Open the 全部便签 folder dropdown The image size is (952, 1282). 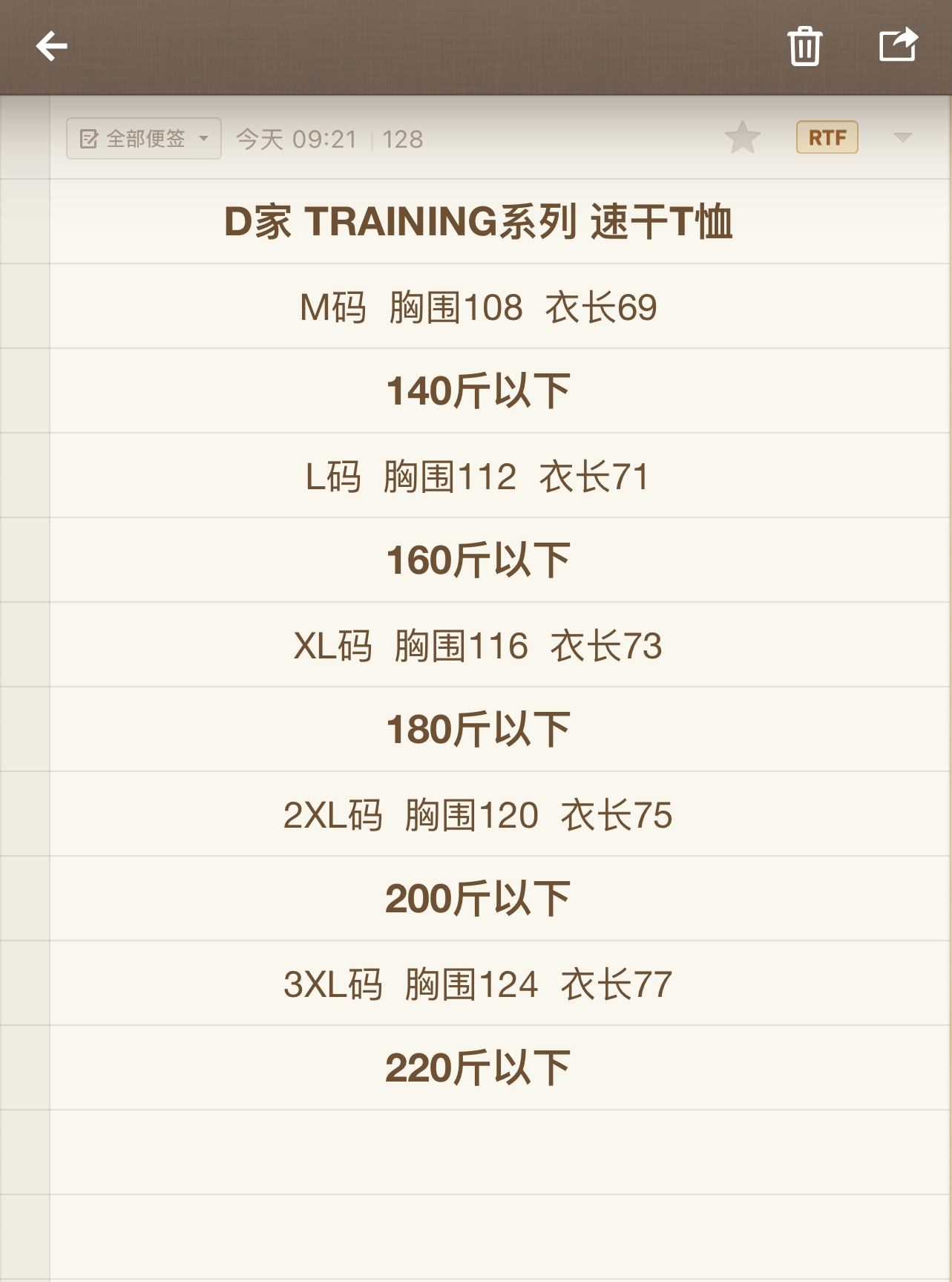coord(144,139)
